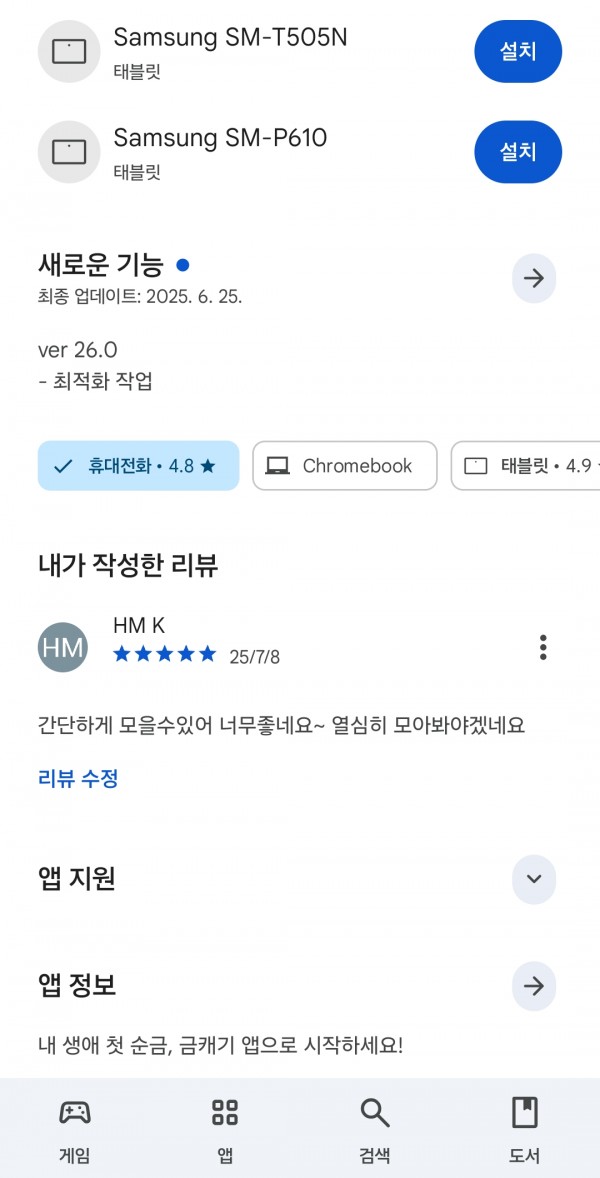Tap the 리뷰 수정 link

[x=78, y=778]
